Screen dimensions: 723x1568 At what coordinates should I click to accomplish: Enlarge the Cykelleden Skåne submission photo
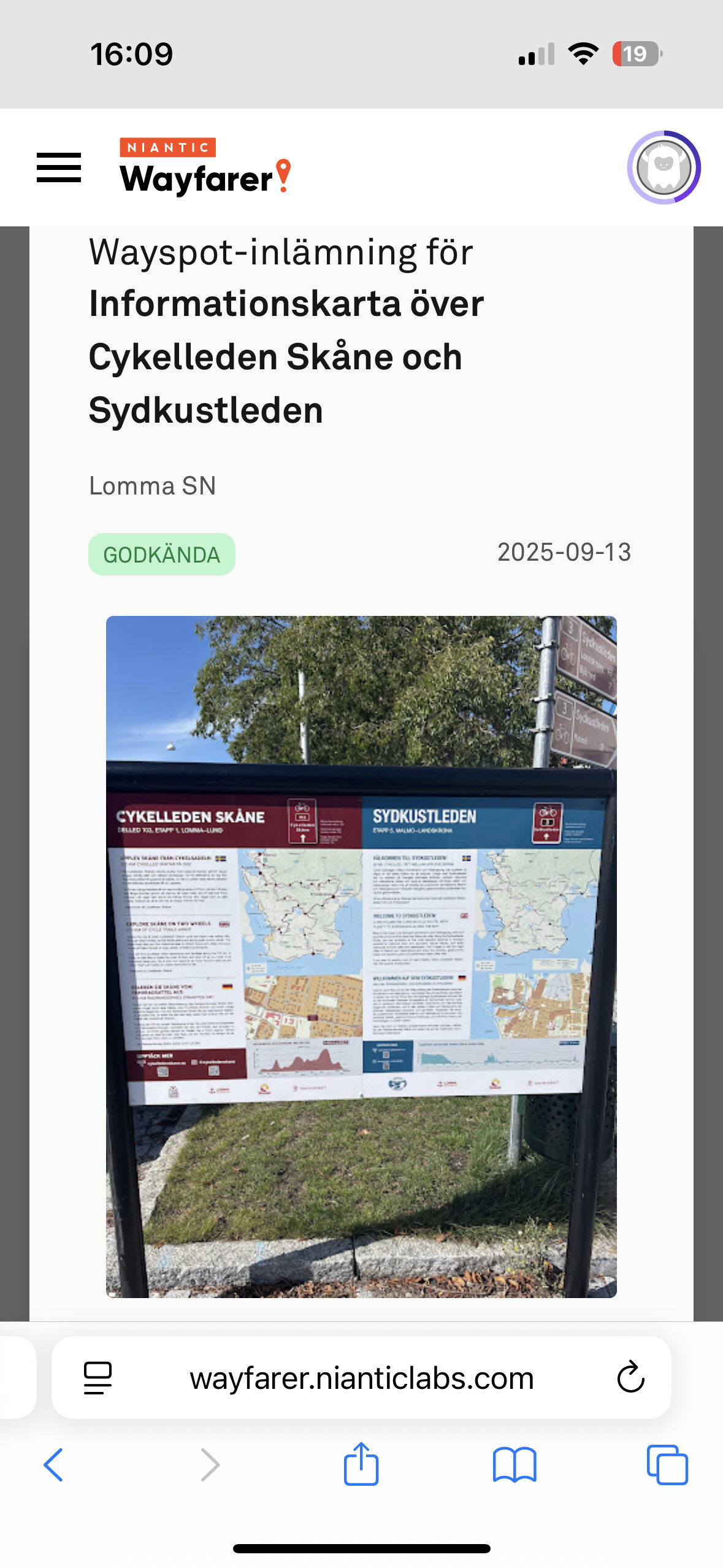[x=361, y=956]
